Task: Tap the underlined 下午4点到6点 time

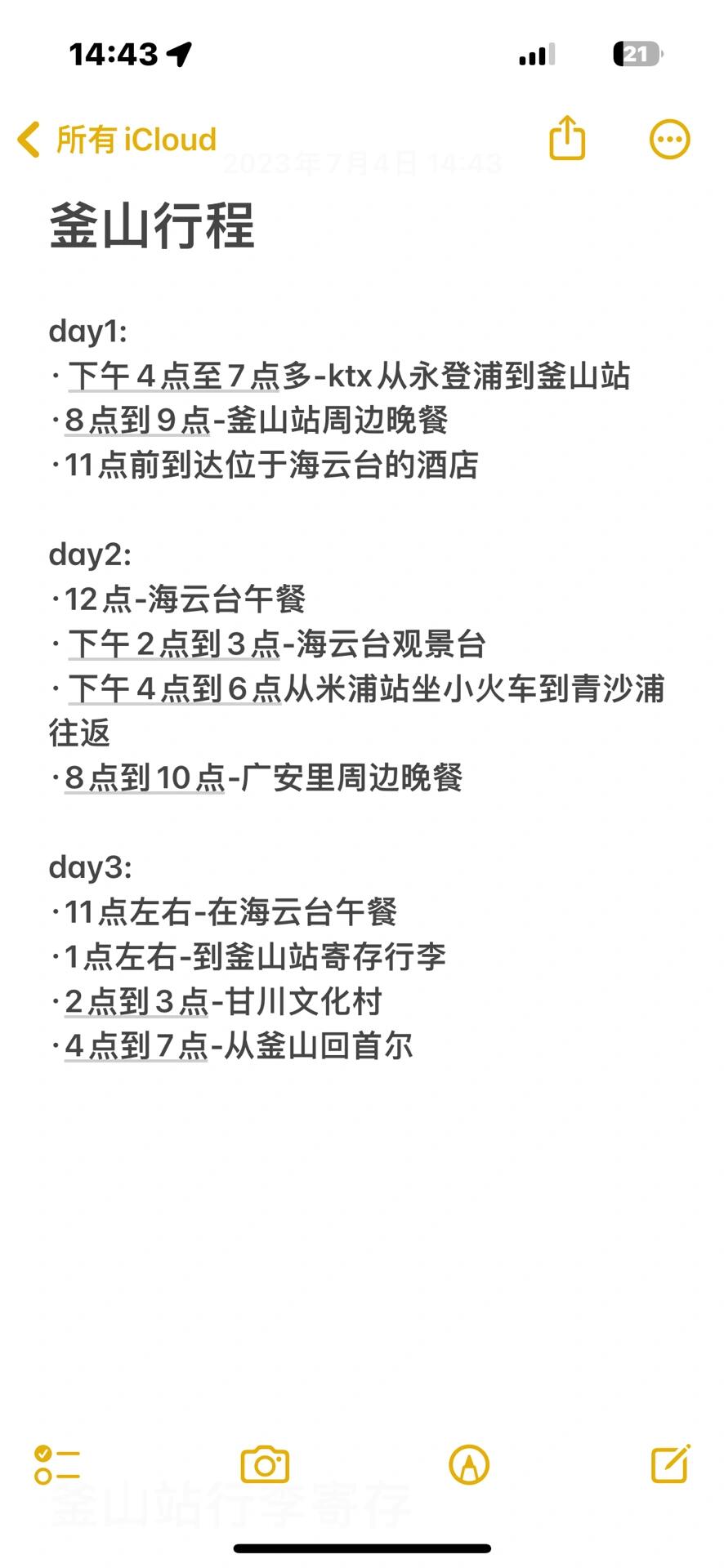Action: (x=174, y=688)
